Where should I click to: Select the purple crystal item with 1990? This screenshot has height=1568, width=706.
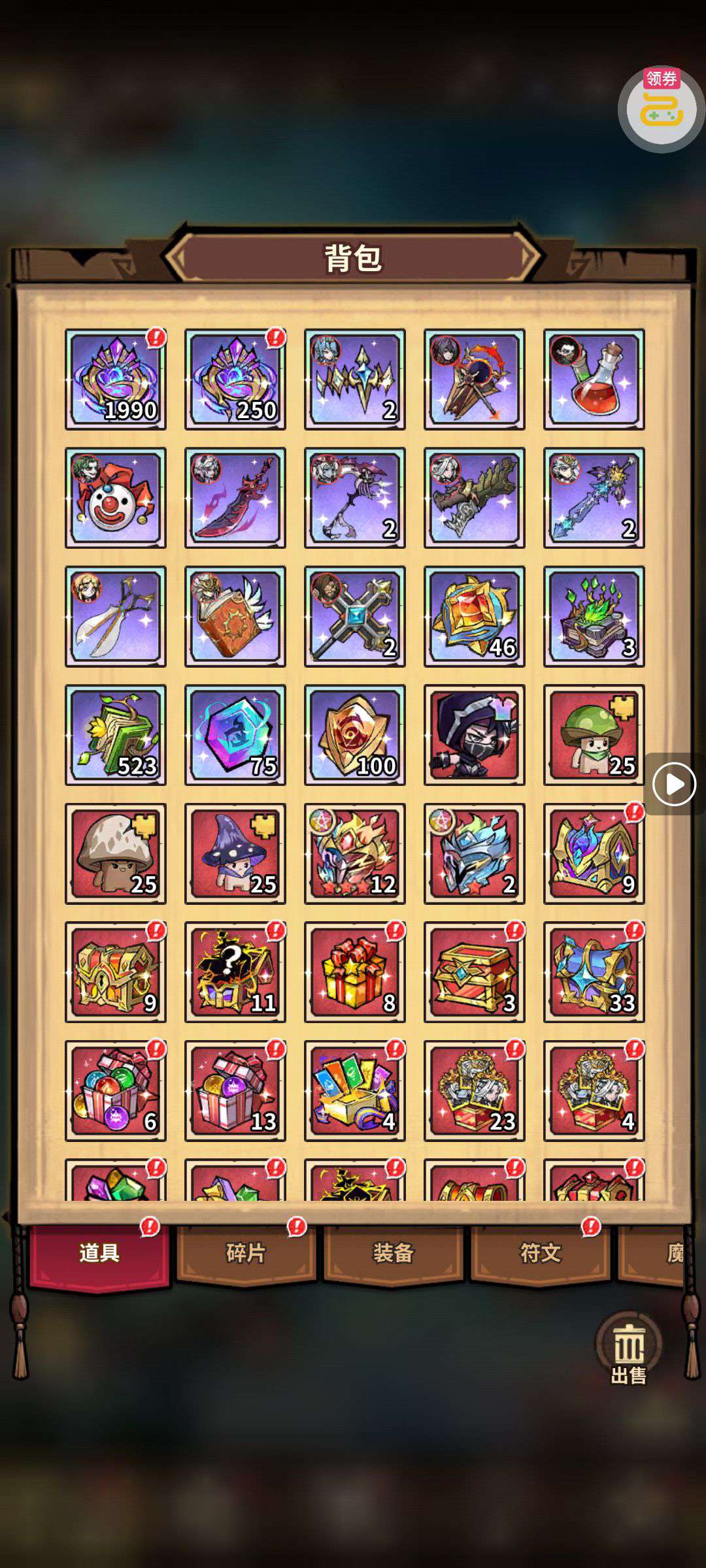click(116, 379)
